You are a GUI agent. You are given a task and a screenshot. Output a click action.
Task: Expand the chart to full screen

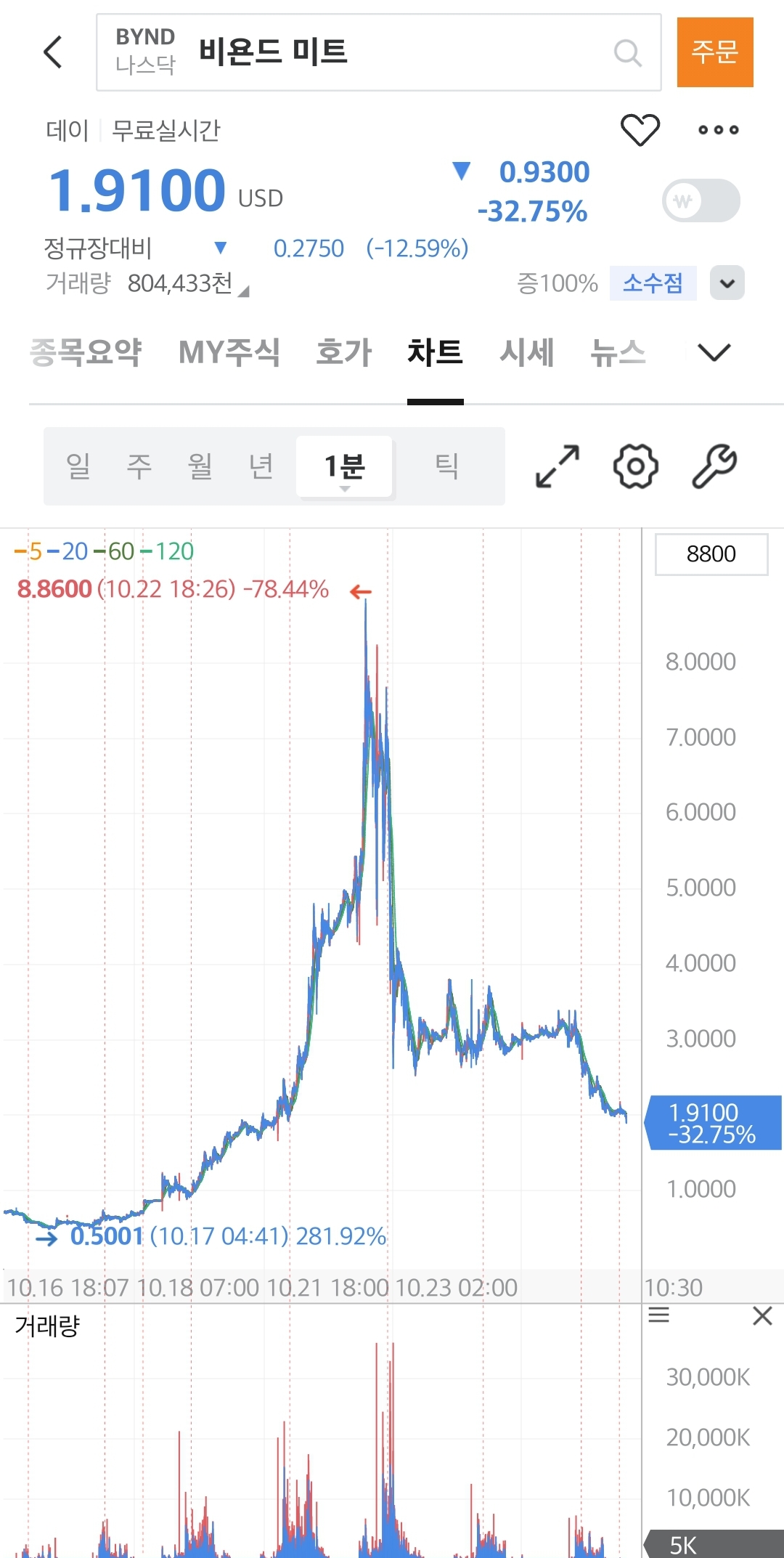click(x=557, y=466)
